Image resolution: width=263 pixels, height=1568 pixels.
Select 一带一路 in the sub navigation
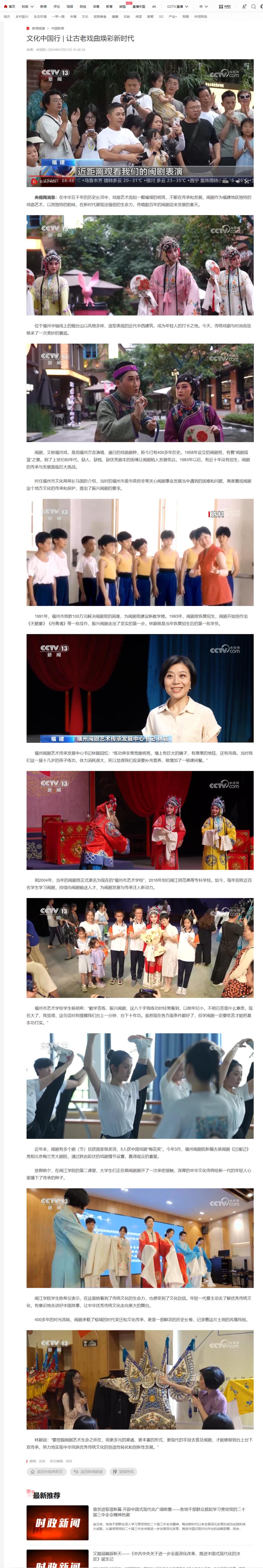pos(58,16)
